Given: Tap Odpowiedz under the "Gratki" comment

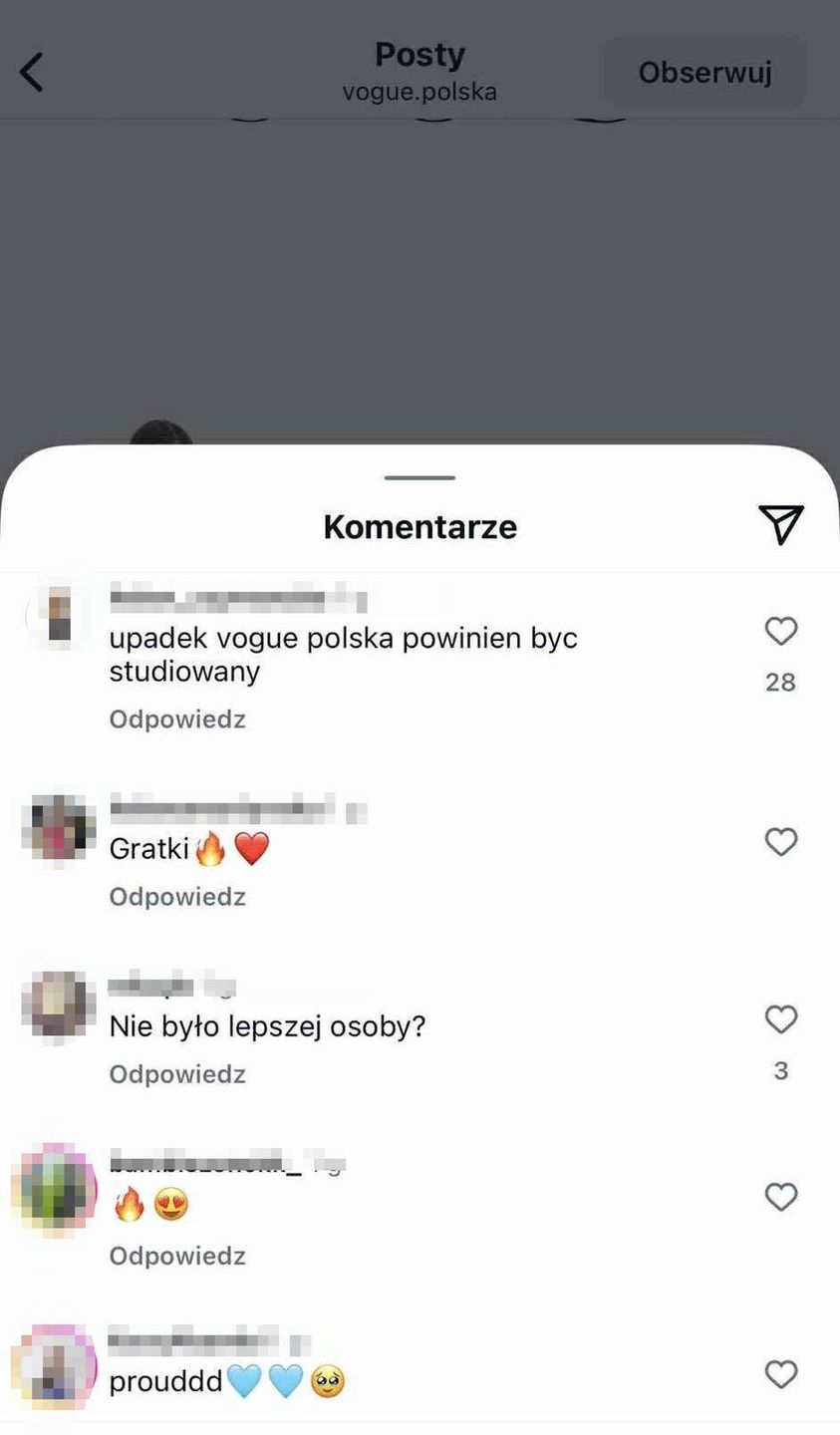Looking at the screenshot, I should pos(177,897).
